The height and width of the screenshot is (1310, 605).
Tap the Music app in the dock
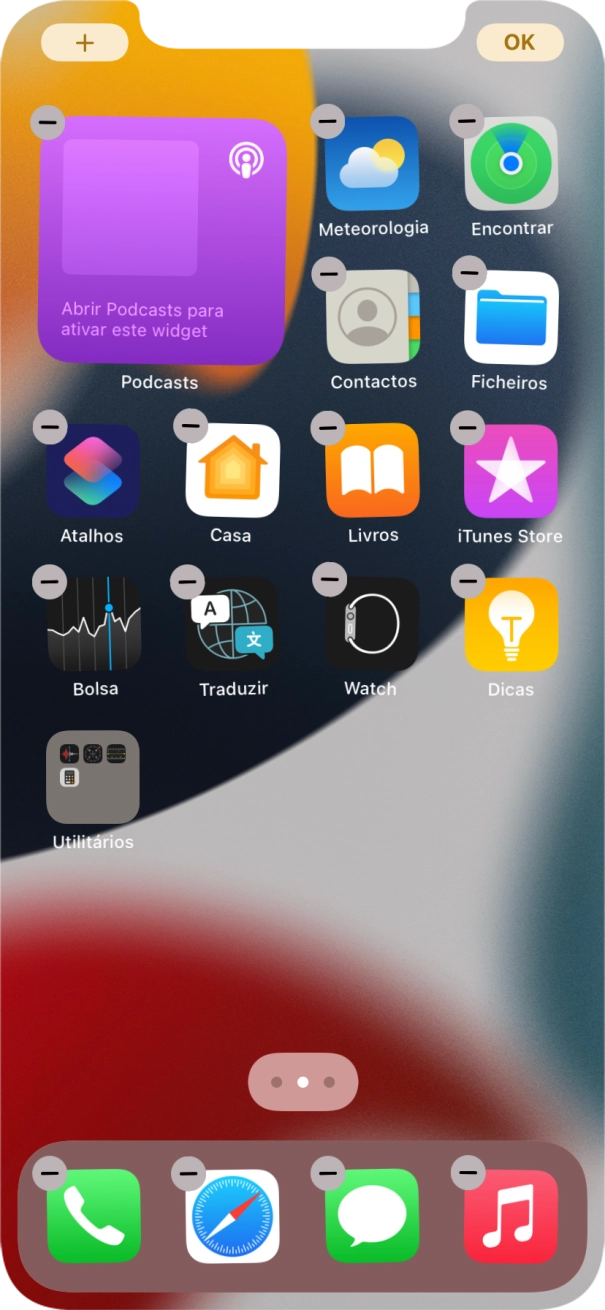511,1216
